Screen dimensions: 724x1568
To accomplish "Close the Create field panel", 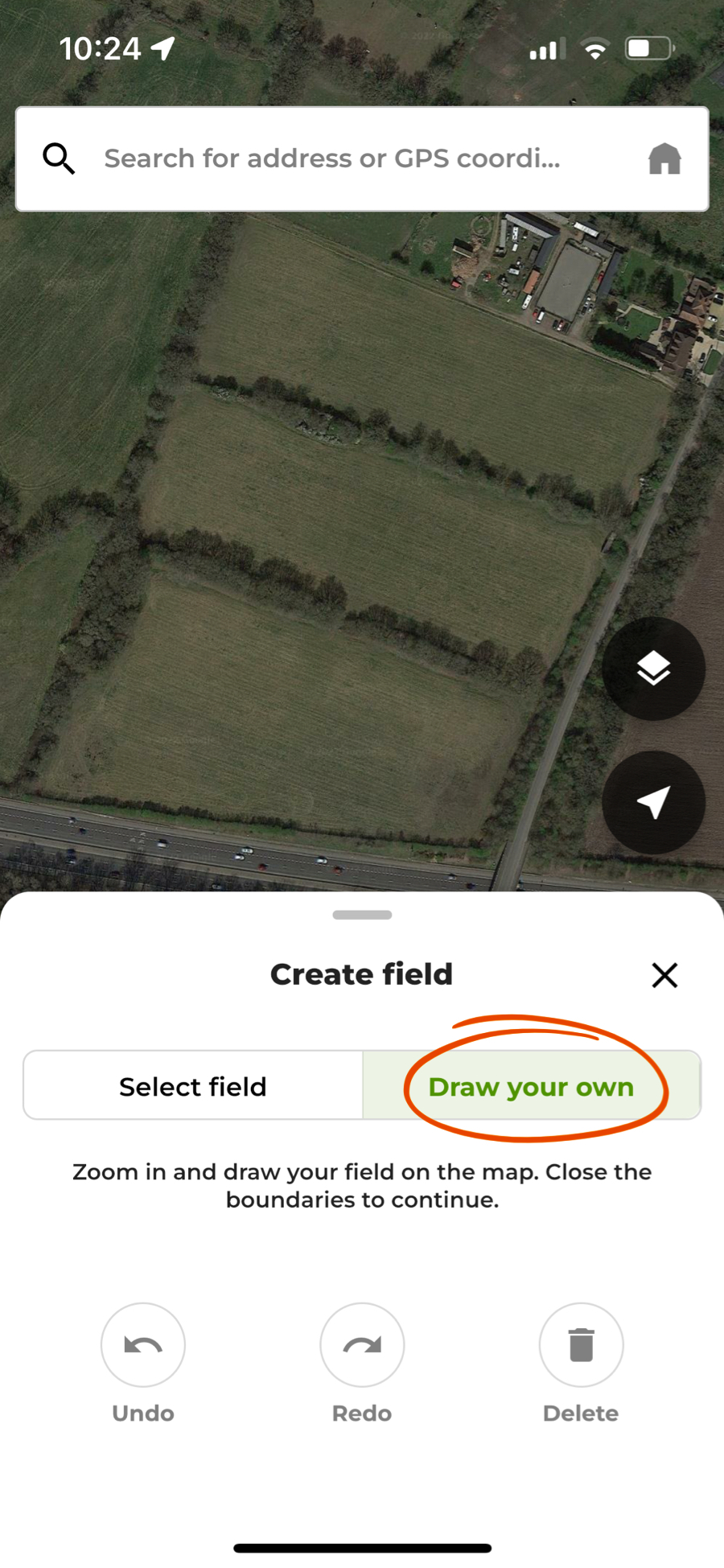I will point(664,975).
